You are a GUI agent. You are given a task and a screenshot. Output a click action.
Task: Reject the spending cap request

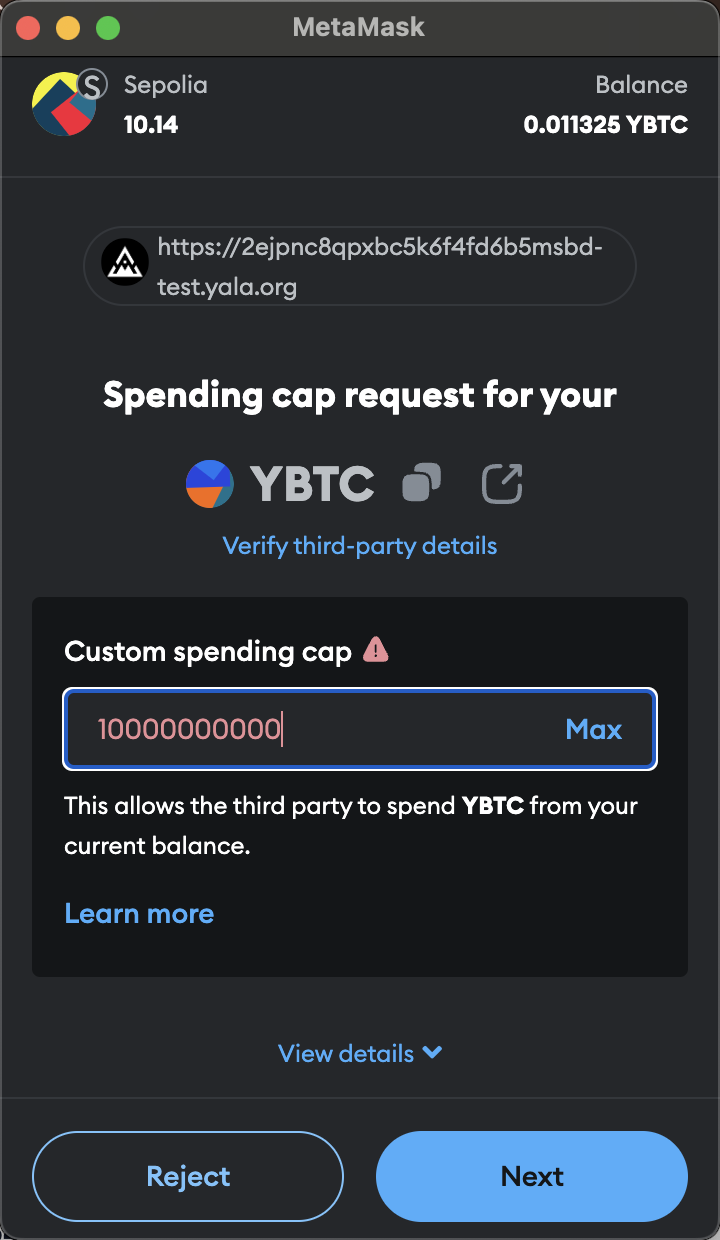(x=188, y=1176)
